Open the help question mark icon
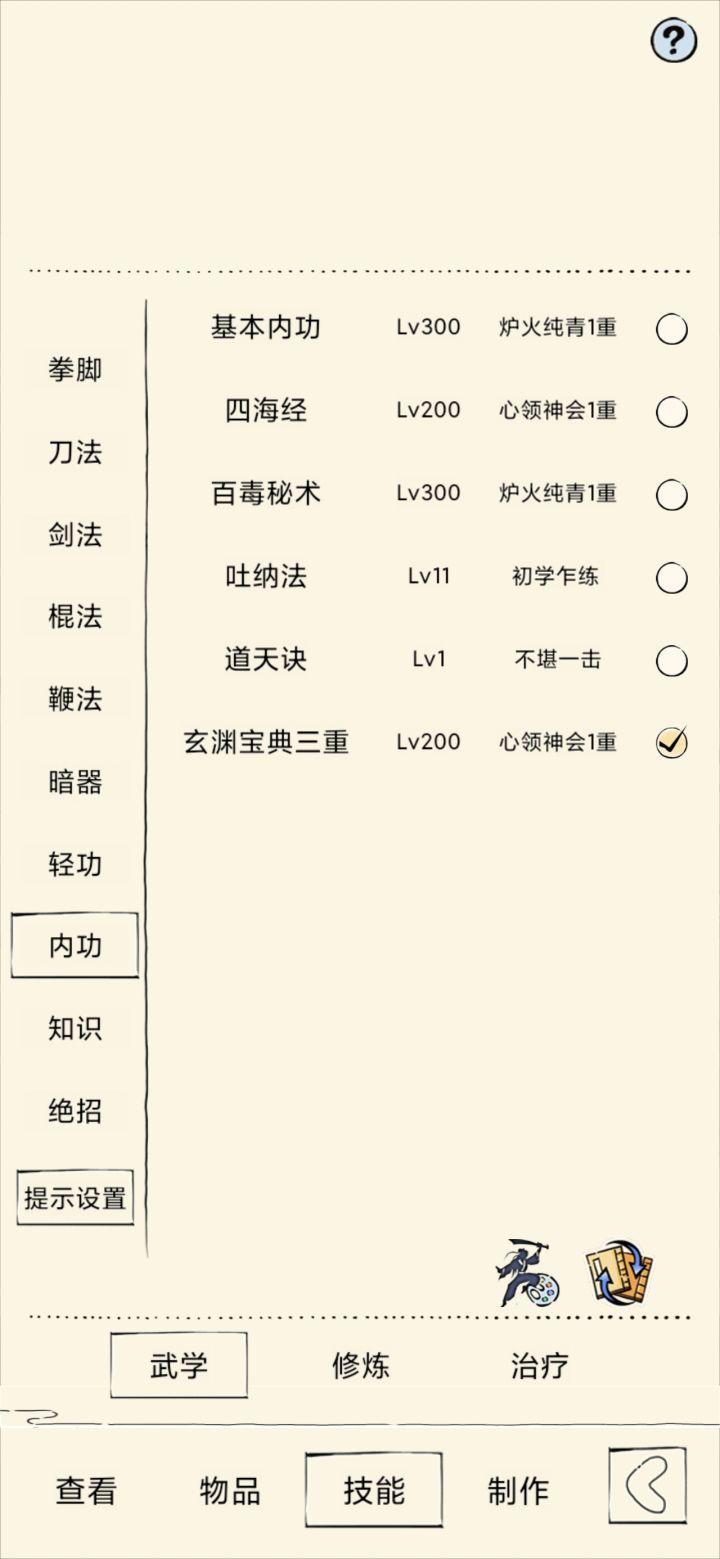Screen dimensions: 720x1559 672,40
